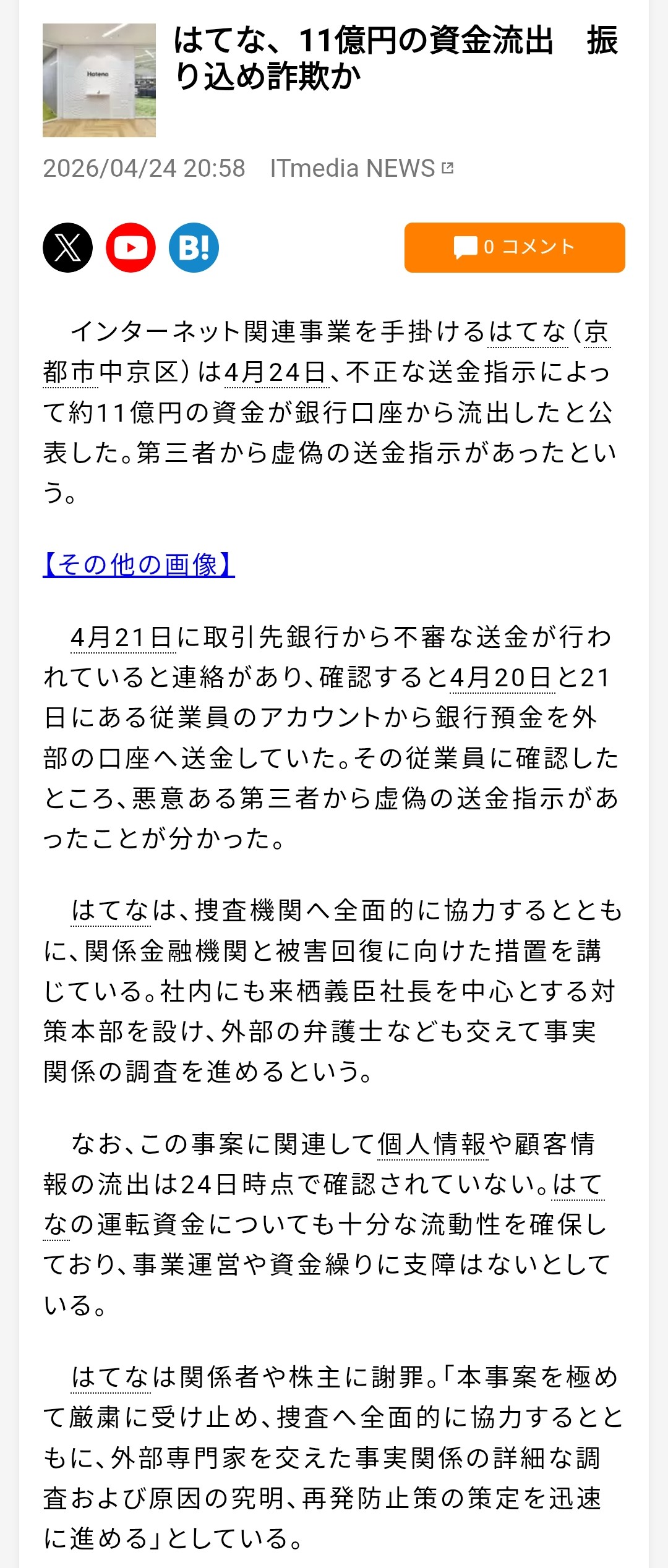The height and width of the screenshot is (1568, 668).
Task: Share the article on X
Action: (67, 247)
